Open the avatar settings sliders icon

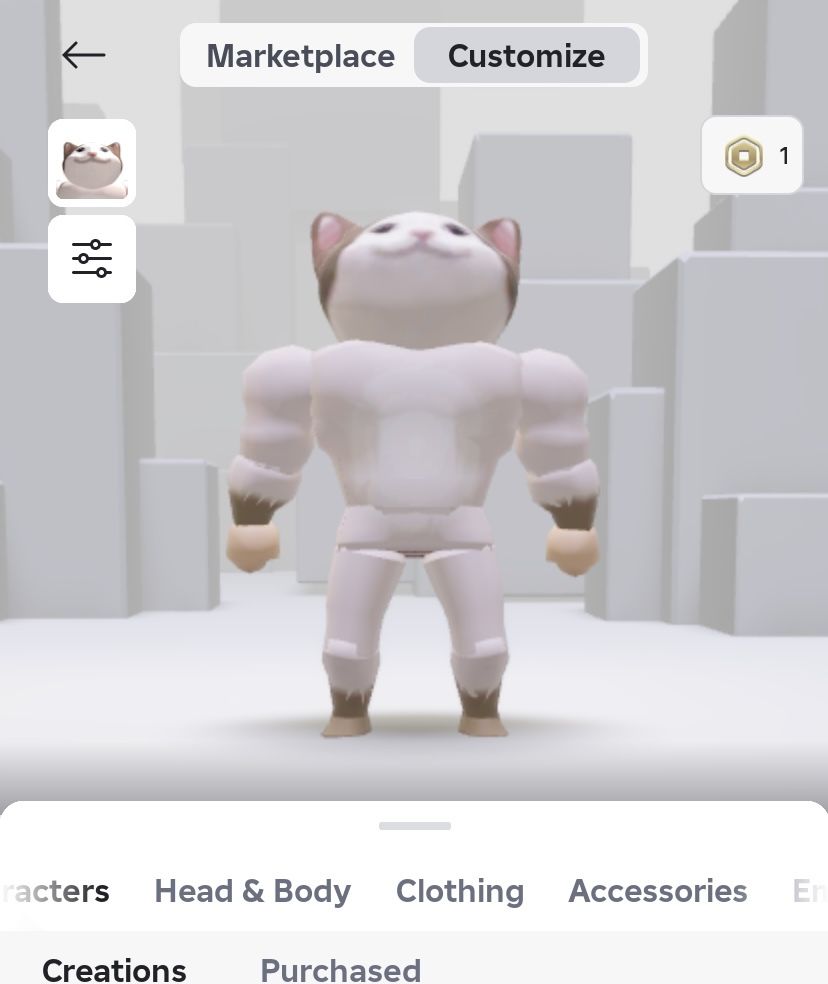(92, 259)
